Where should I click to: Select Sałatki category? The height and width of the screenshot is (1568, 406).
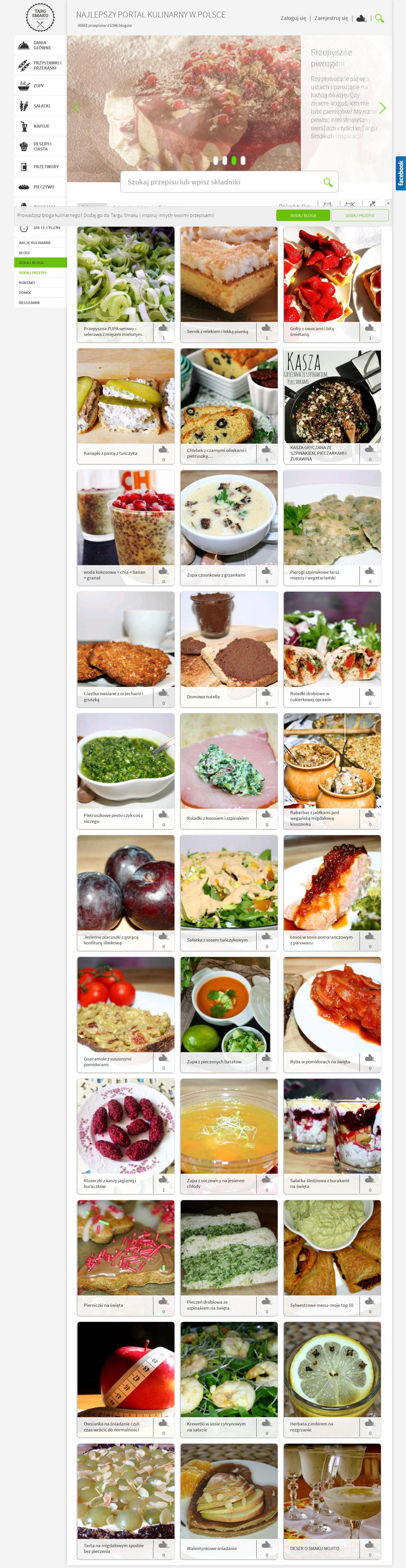[40, 106]
